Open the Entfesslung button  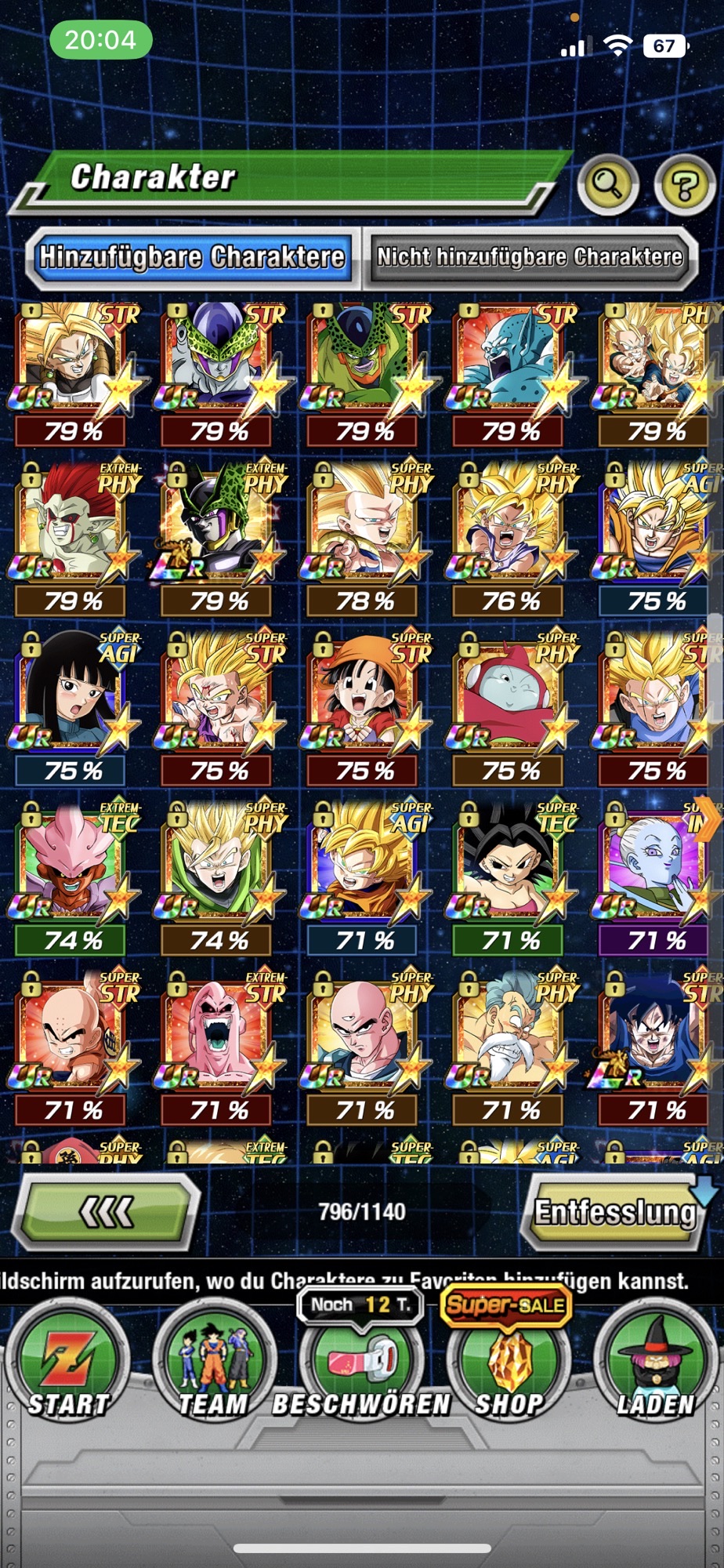[x=615, y=1212]
